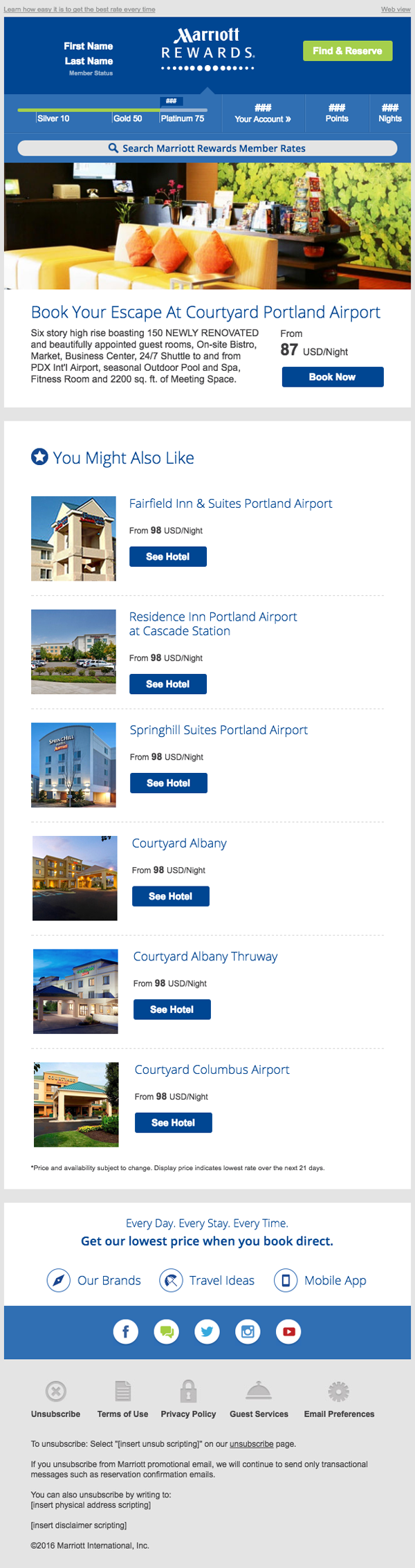See Hotel for Fairfield Inn & Suites
The height and width of the screenshot is (1568, 415).
(x=167, y=557)
